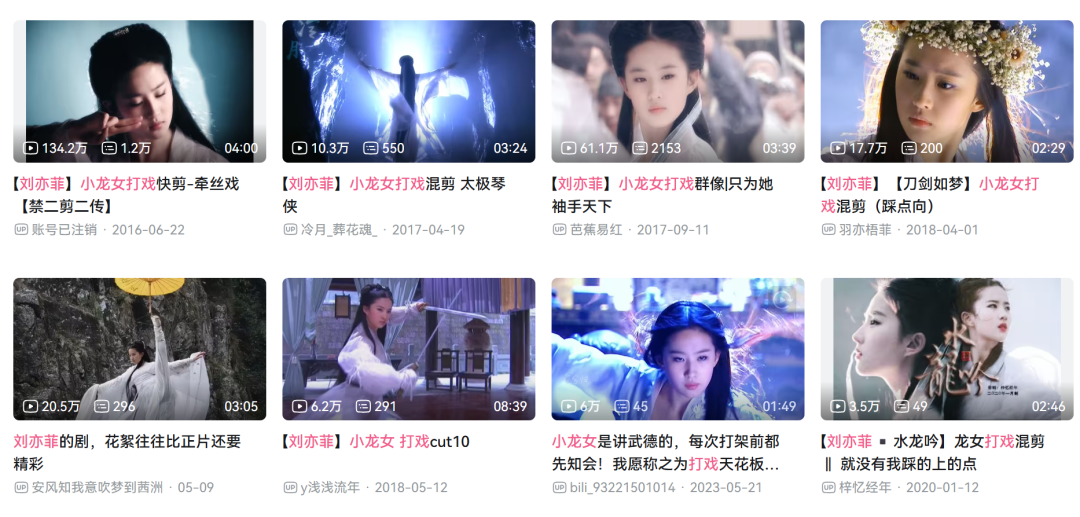The height and width of the screenshot is (517, 1080).
Task: Play the 水龙吟 龙女打戏混剪 video
Action: coord(946,348)
